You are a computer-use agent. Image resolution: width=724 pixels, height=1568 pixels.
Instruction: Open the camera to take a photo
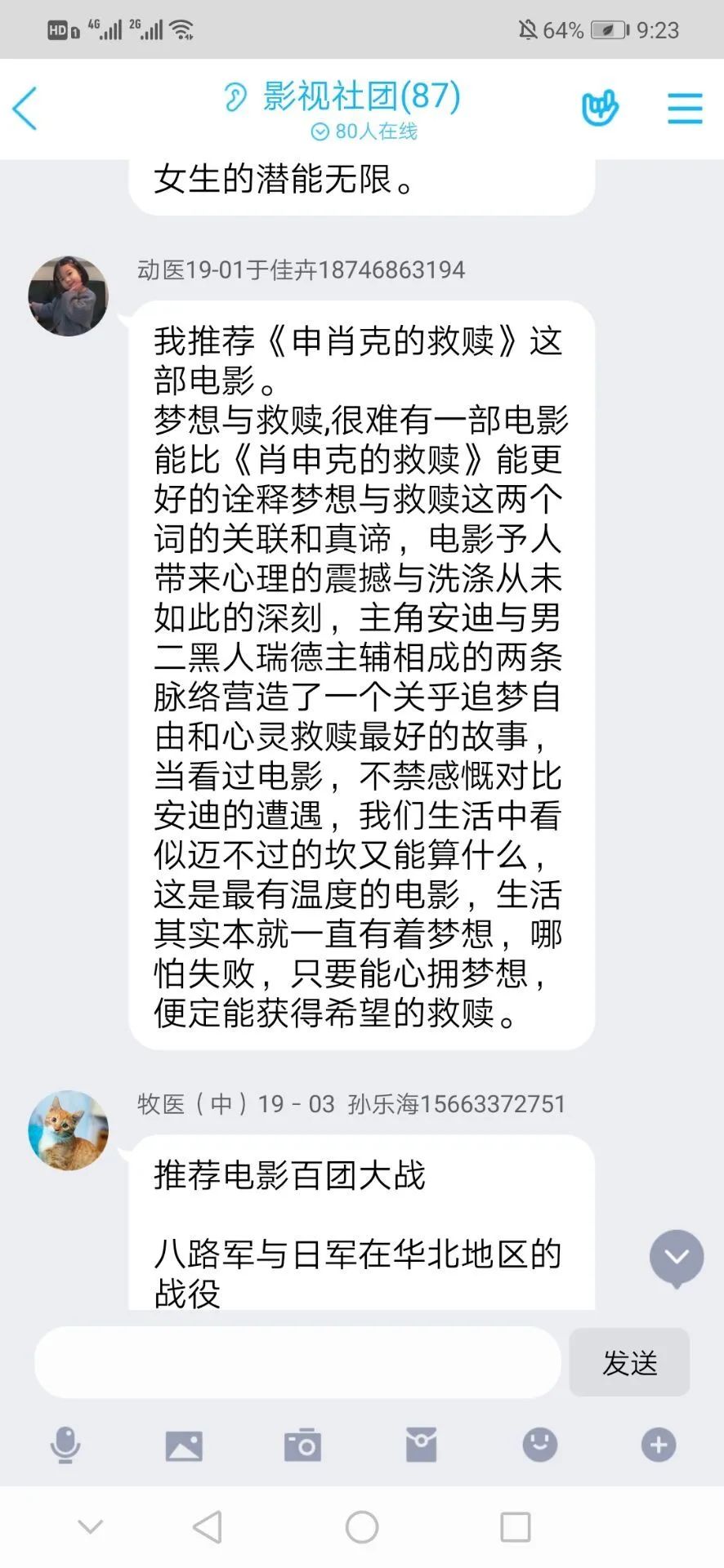pos(302,1445)
